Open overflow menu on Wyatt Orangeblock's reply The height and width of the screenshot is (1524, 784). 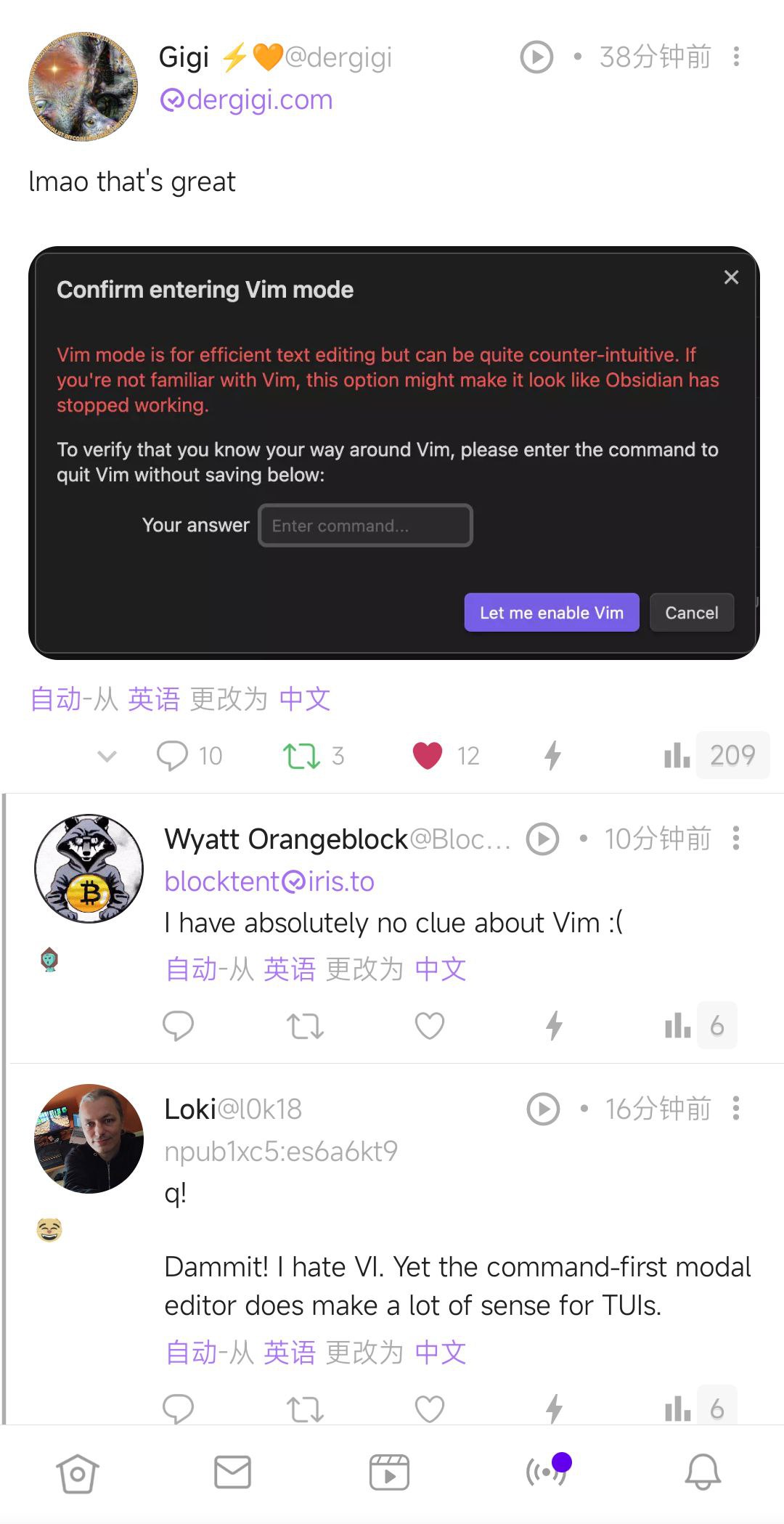click(x=736, y=838)
